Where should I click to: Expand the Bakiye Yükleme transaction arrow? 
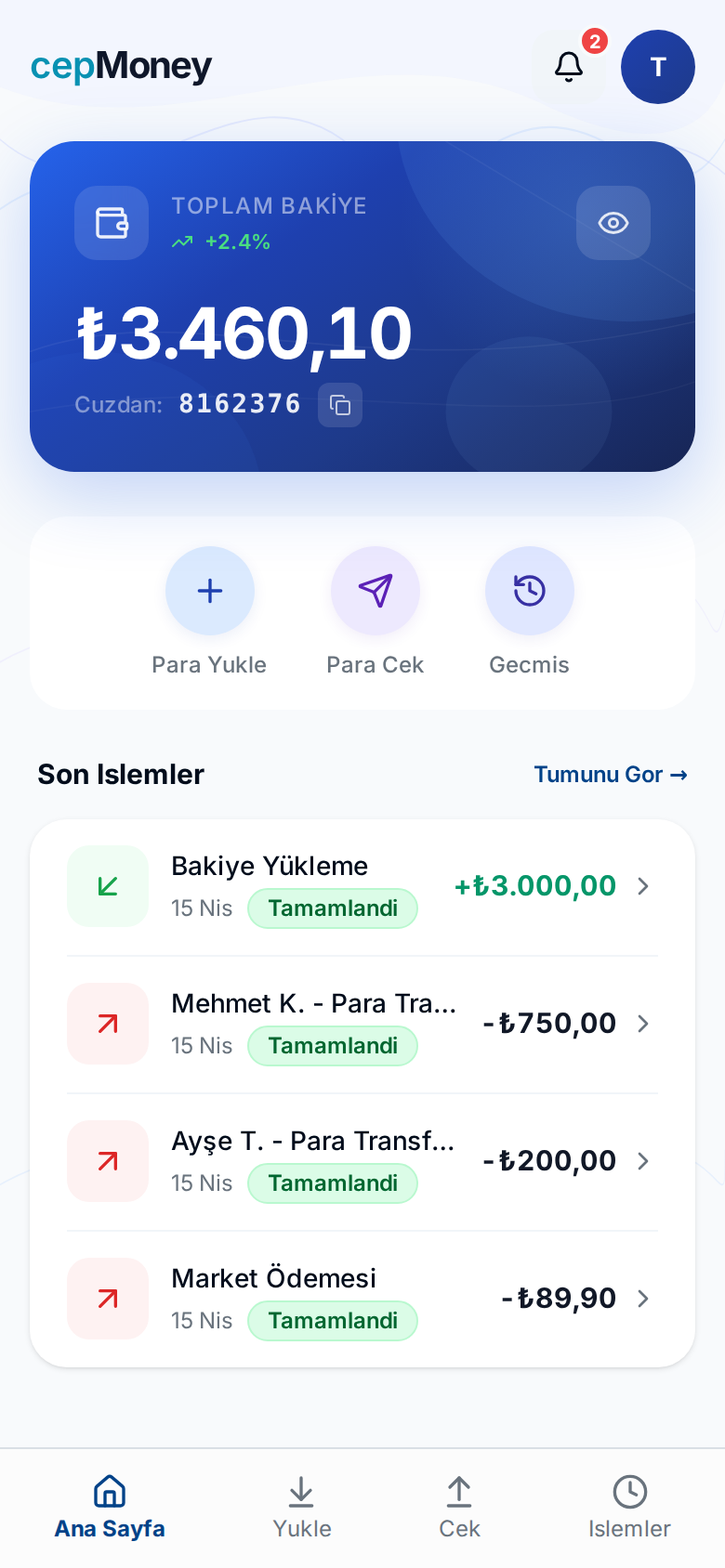coord(642,886)
